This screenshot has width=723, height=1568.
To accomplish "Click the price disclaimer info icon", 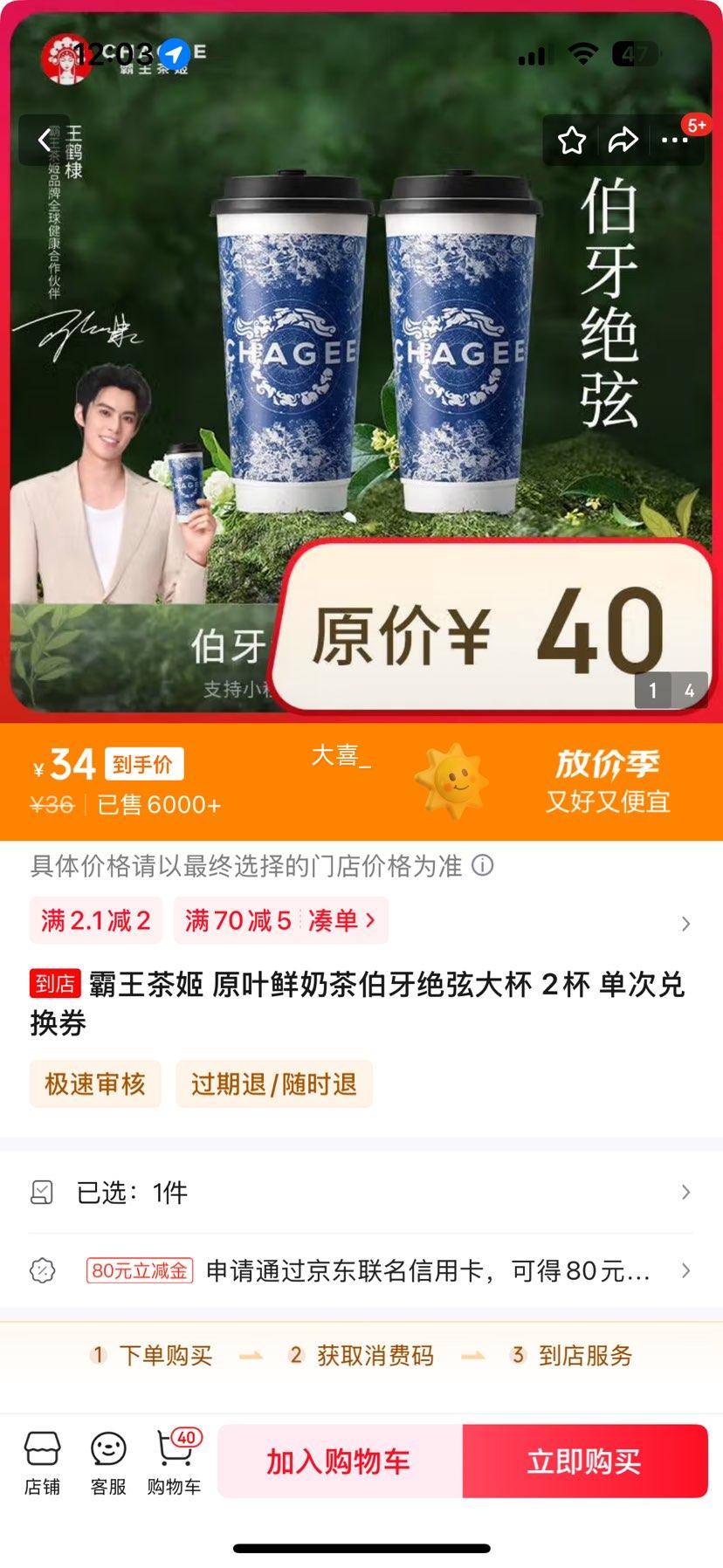I will 480,867.
